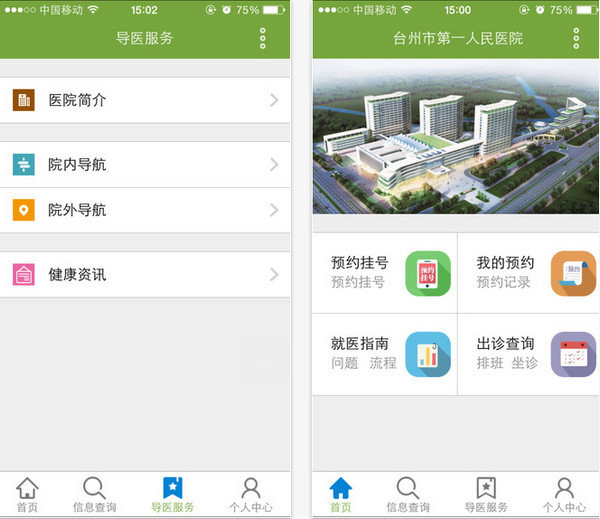Open 个人中心 tab on hospital home screen
600x519 pixels.
(564, 495)
